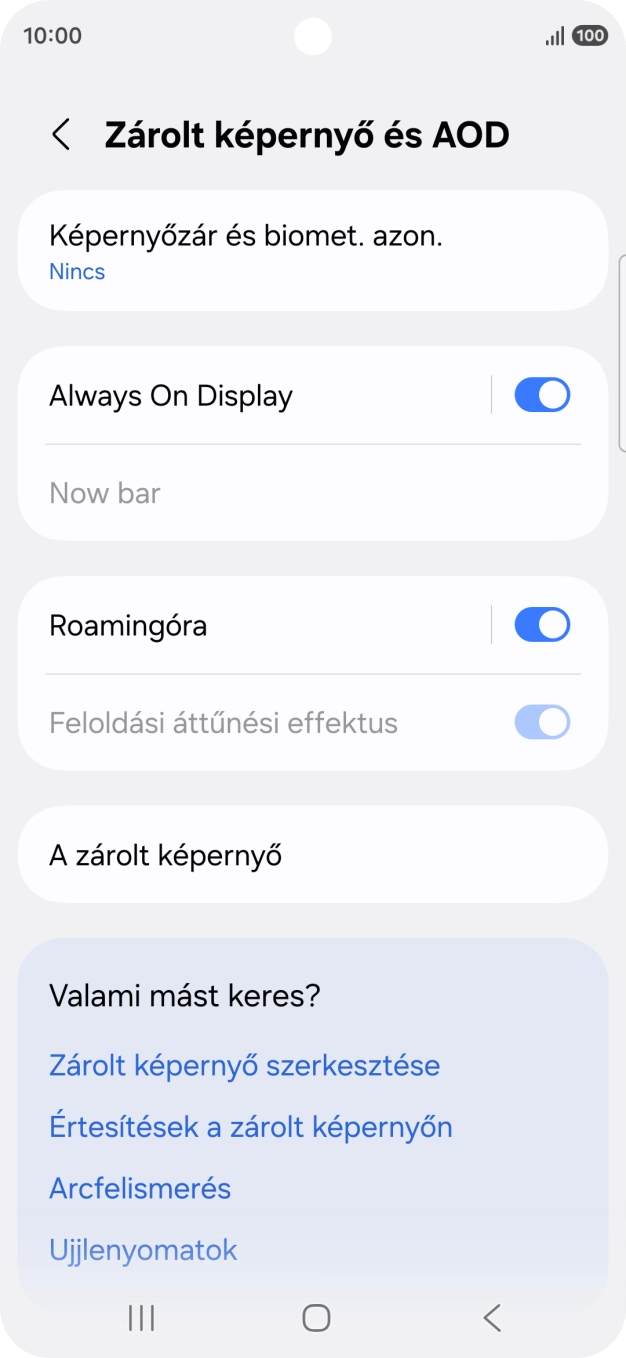The width and height of the screenshot is (626, 1358).
Task: Turn off the Always On Display switch
Action: 541,396
